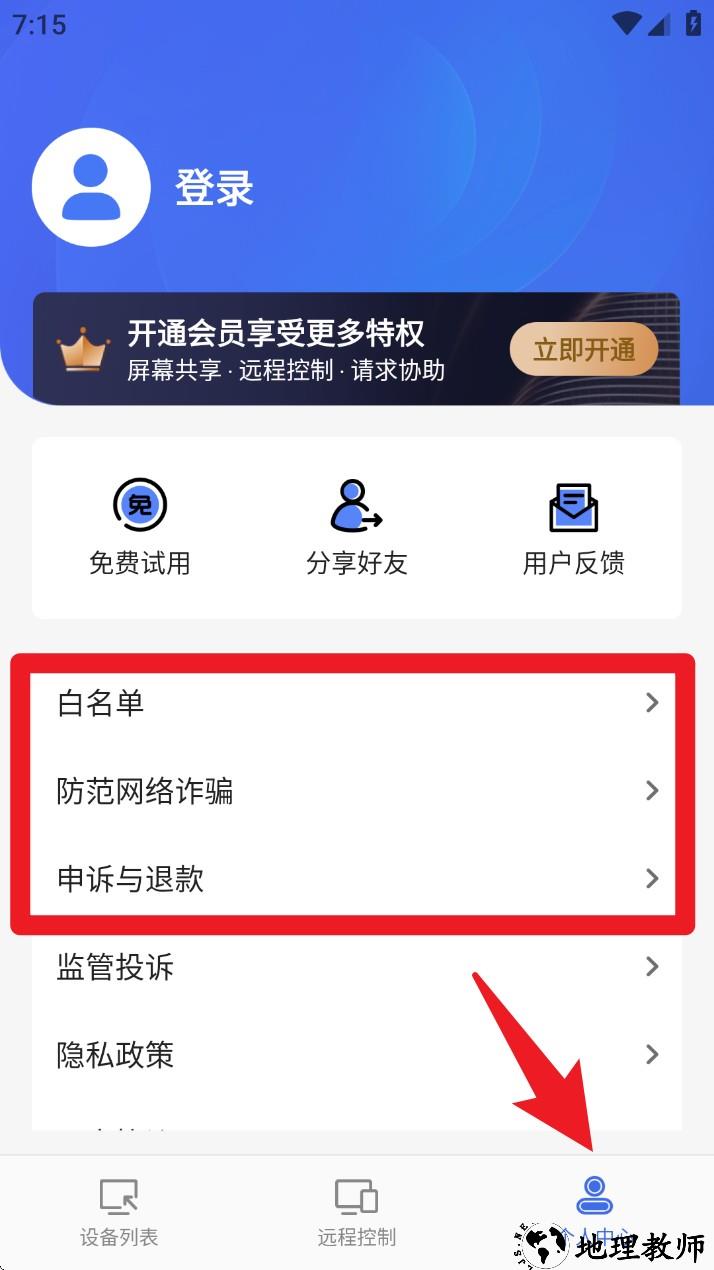The image size is (714, 1270).
Task: Tap the profile avatar picture
Action: click(91, 188)
